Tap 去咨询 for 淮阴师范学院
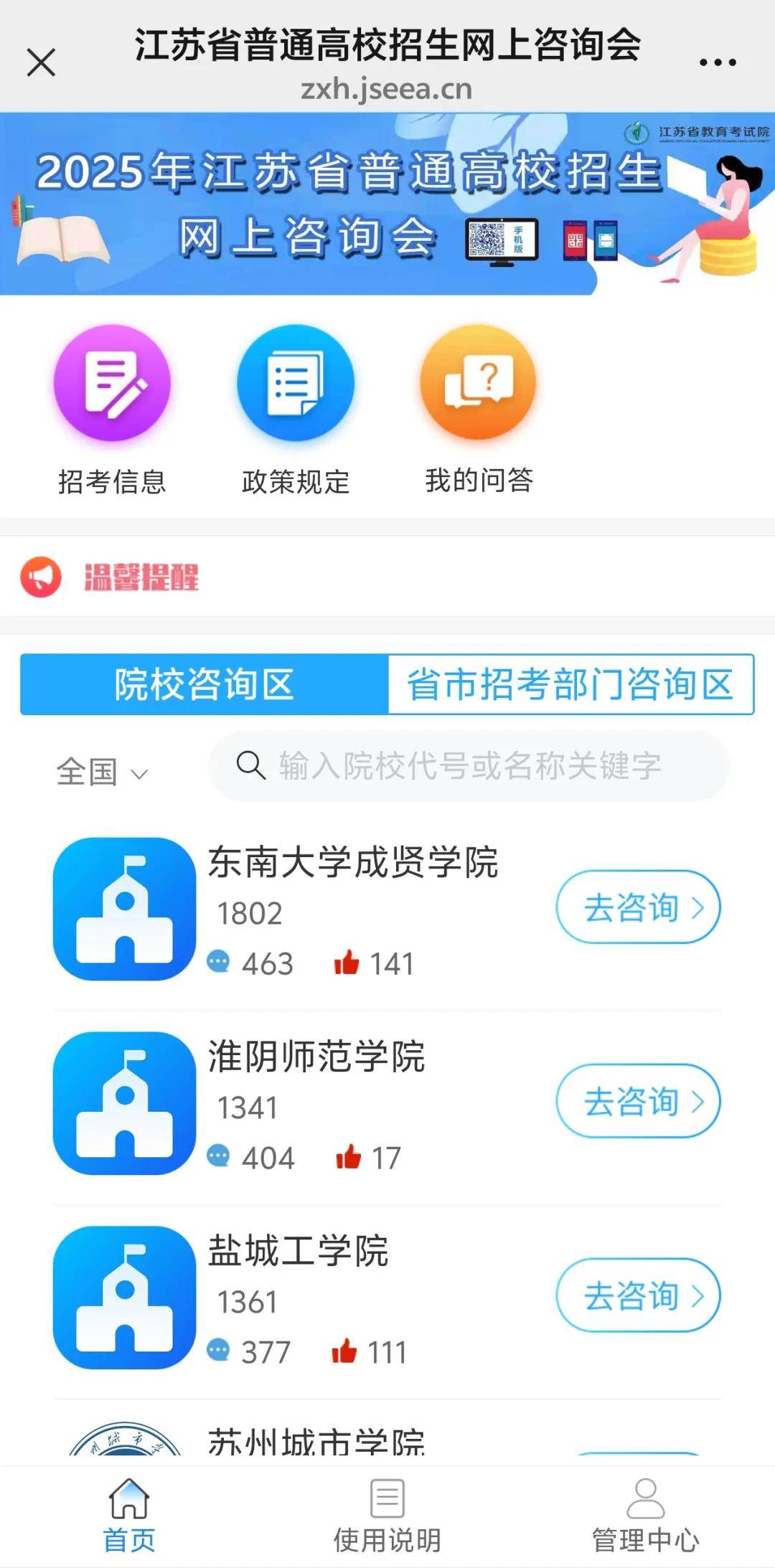Image resolution: width=775 pixels, height=1568 pixels. (x=638, y=1101)
